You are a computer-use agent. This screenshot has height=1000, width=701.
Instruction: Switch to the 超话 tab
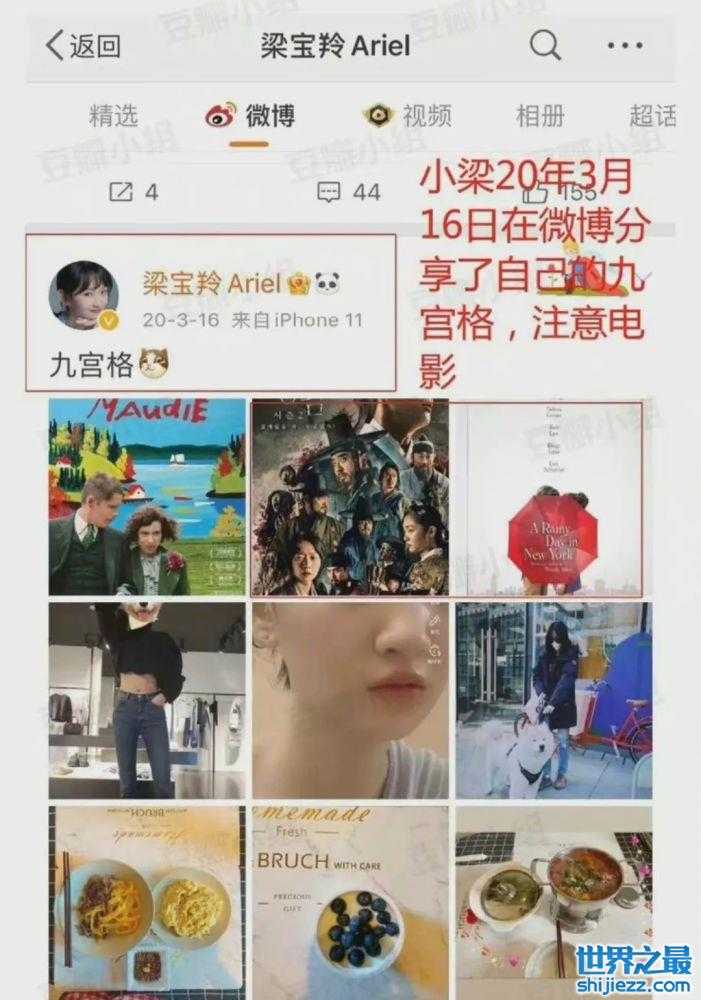pos(652,116)
